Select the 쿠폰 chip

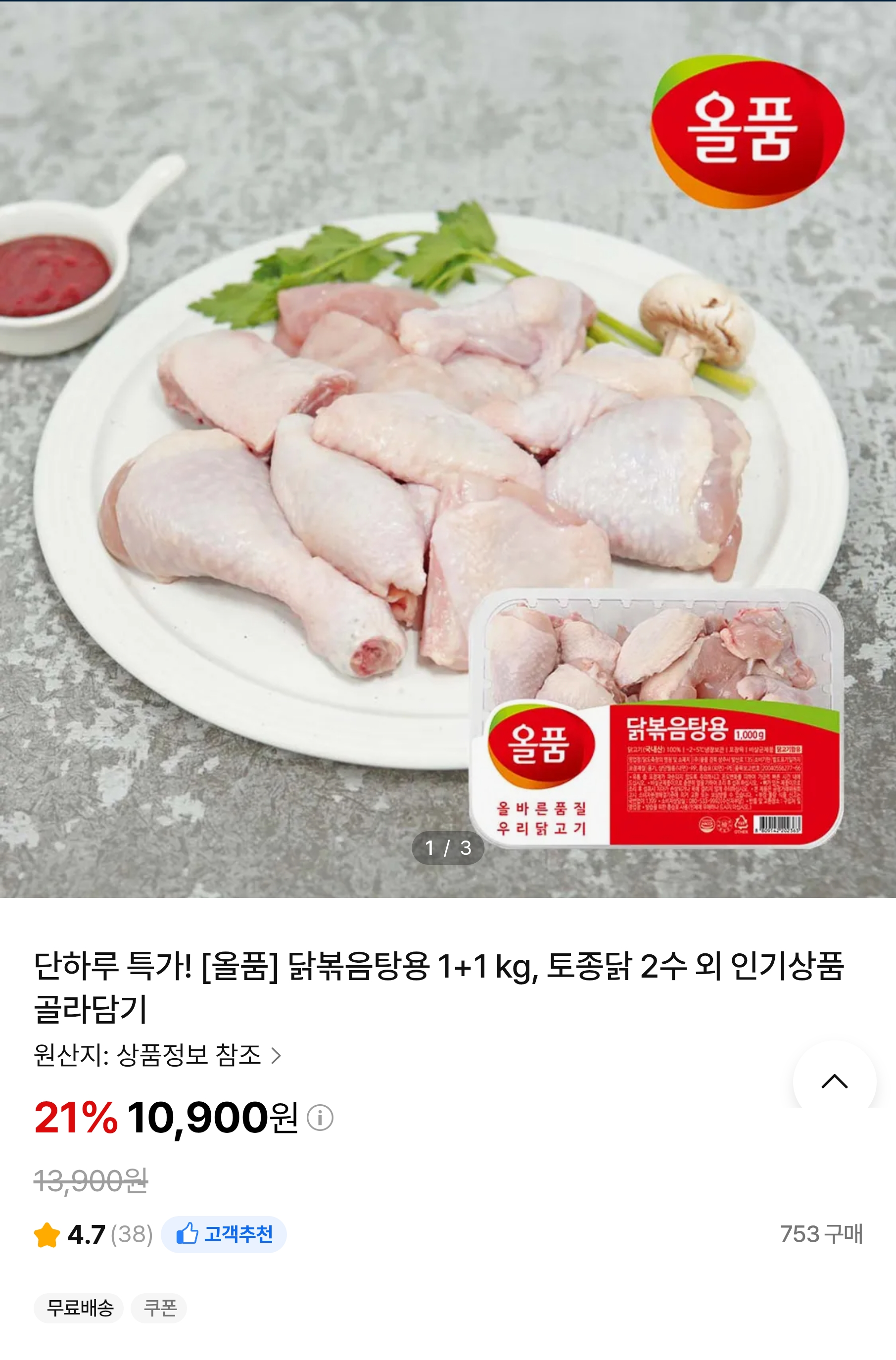pyautogui.click(x=159, y=1308)
